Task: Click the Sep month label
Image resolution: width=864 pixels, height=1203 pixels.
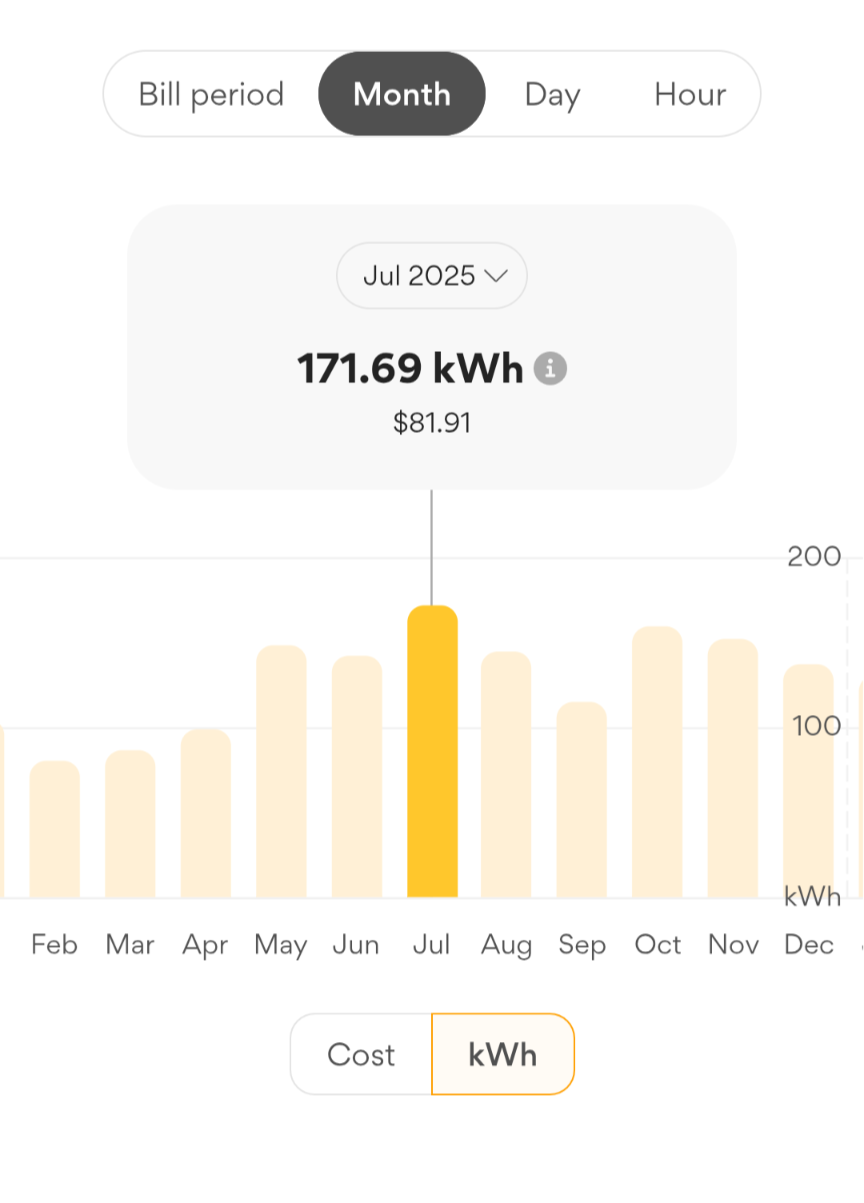Action: click(582, 944)
